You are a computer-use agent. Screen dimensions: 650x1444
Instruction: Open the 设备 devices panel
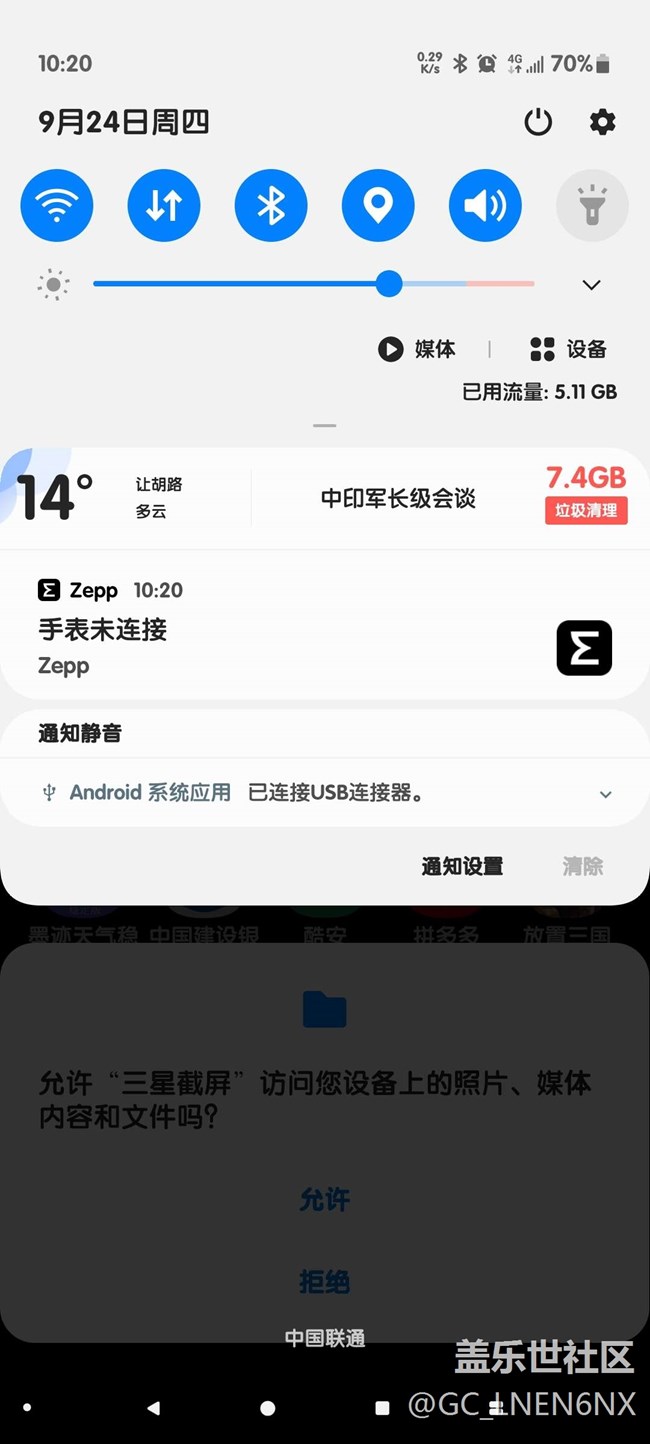(568, 349)
